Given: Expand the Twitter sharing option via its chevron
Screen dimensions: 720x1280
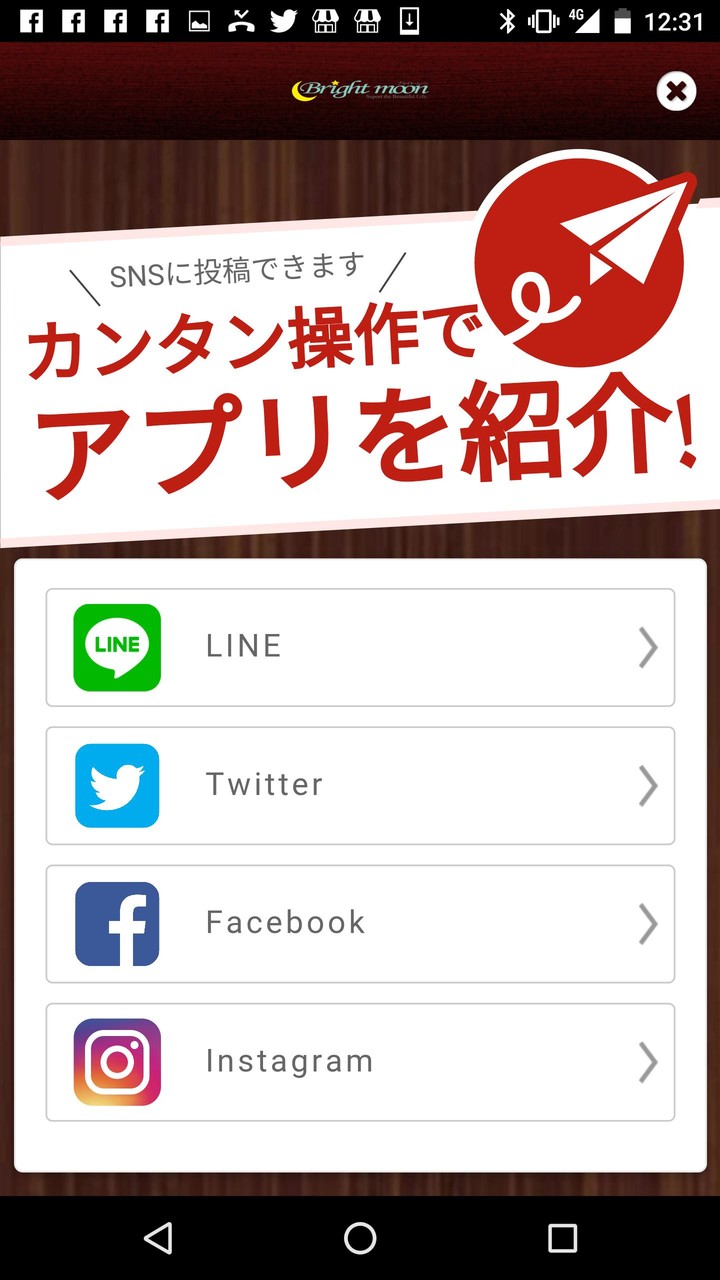Looking at the screenshot, I should click(648, 784).
